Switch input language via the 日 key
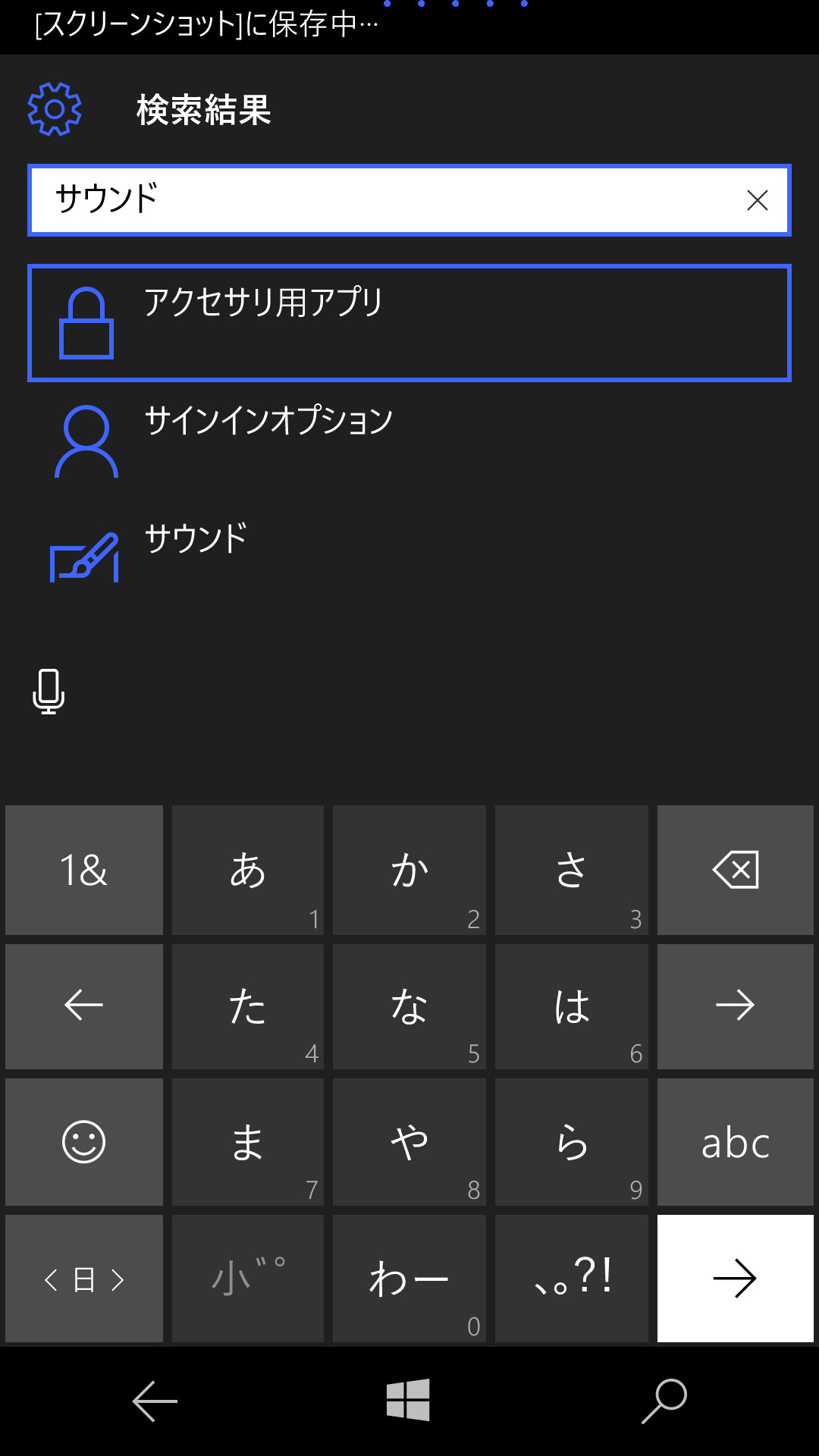The height and width of the screenshot is (1456, 819). [x=83, y=1278]
